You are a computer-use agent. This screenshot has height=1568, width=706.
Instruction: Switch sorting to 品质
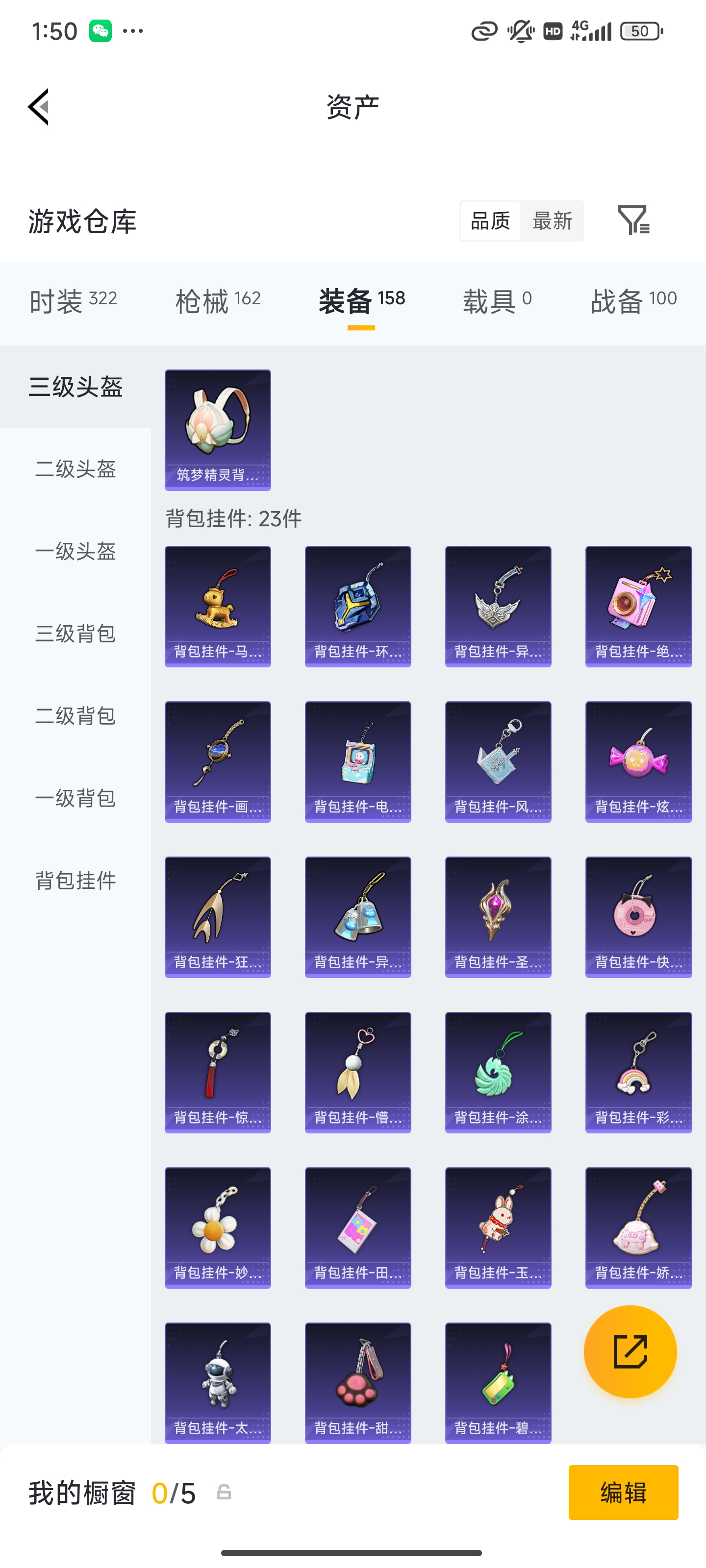click(490, 221)
